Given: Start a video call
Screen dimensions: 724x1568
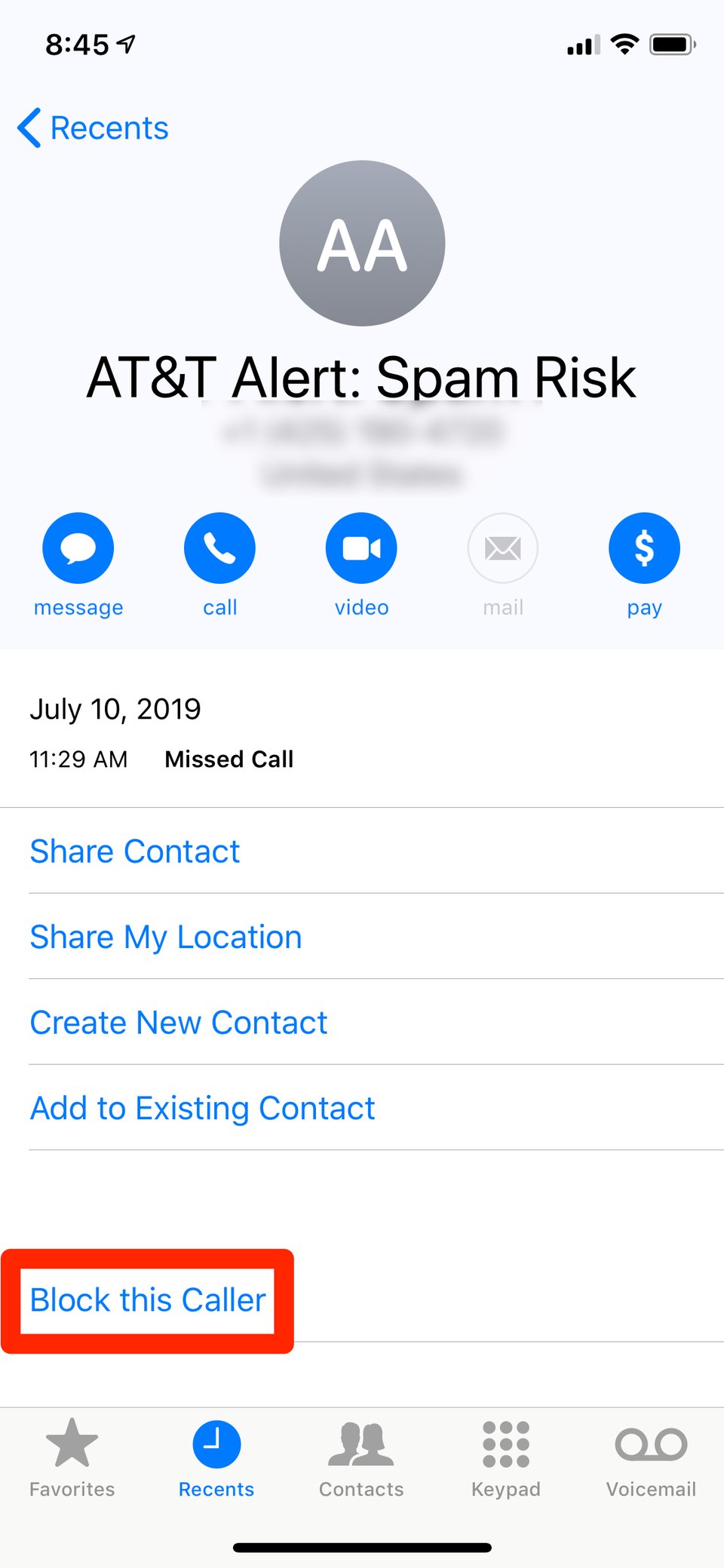Looking at the screenshot, I should coord(361,548).
